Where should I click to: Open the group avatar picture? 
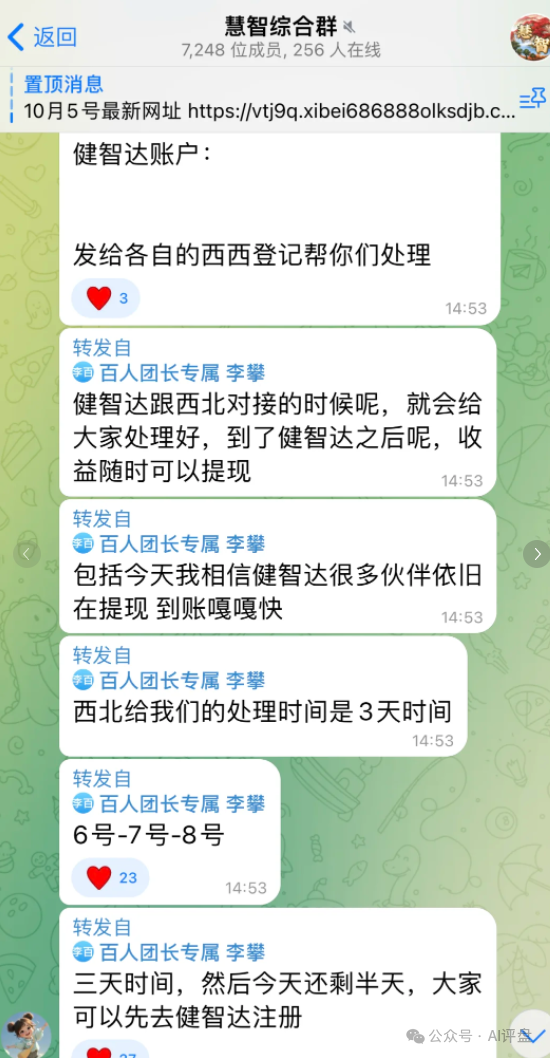530,36
